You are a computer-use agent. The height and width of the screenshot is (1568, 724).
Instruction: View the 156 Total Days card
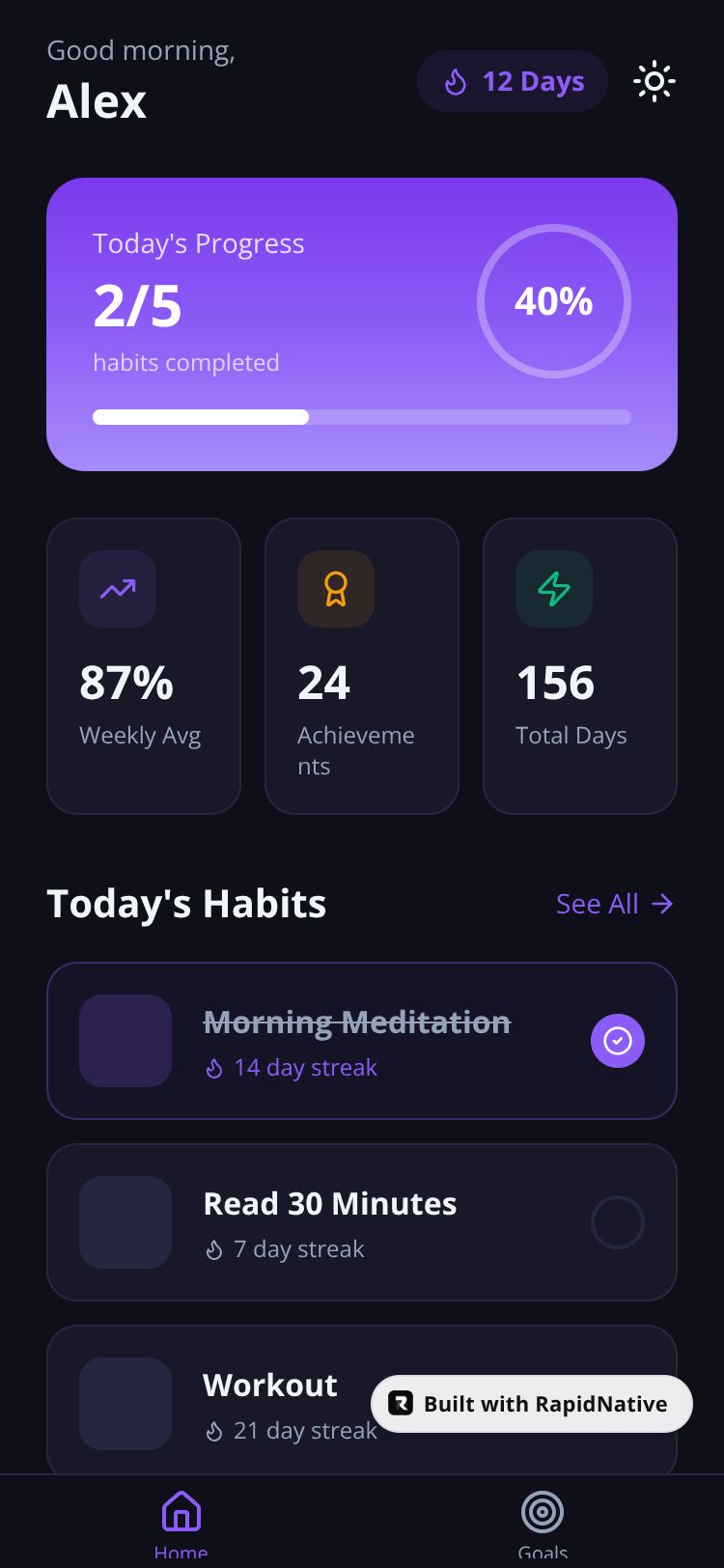[x=580, y=666]
